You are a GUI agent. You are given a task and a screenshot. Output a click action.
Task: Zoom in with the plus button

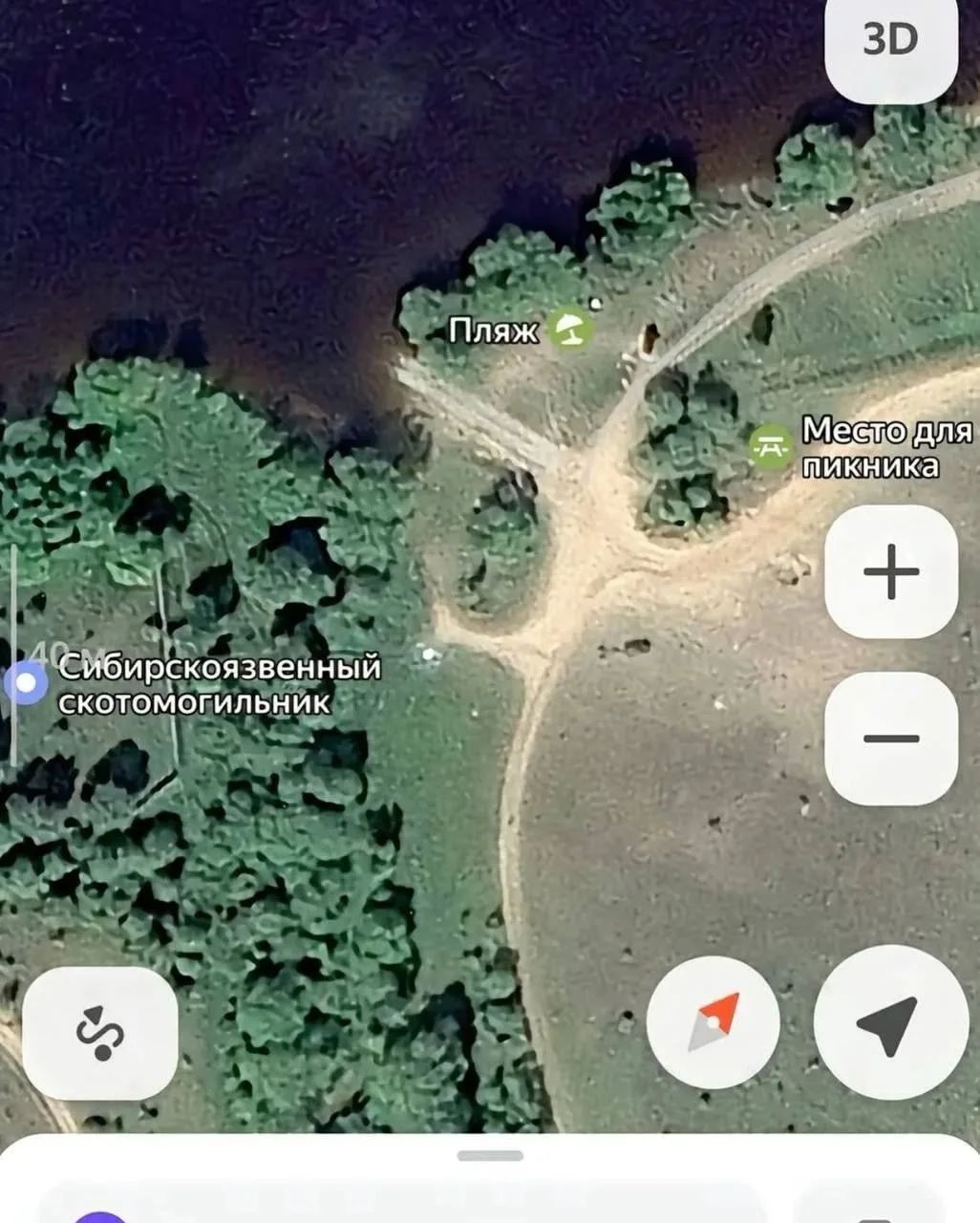pos(890,572)
